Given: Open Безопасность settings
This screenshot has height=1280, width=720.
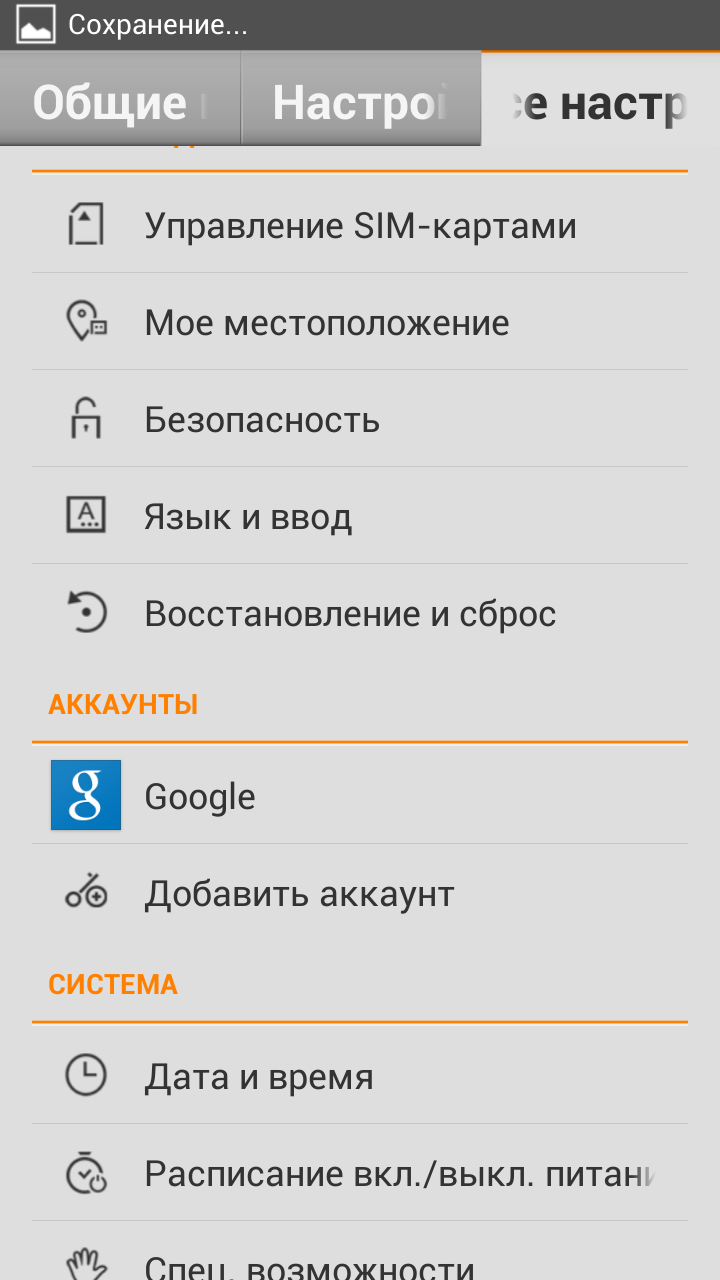Looking at the screenshot, I should pyautogui.click(x=360, y=419).
